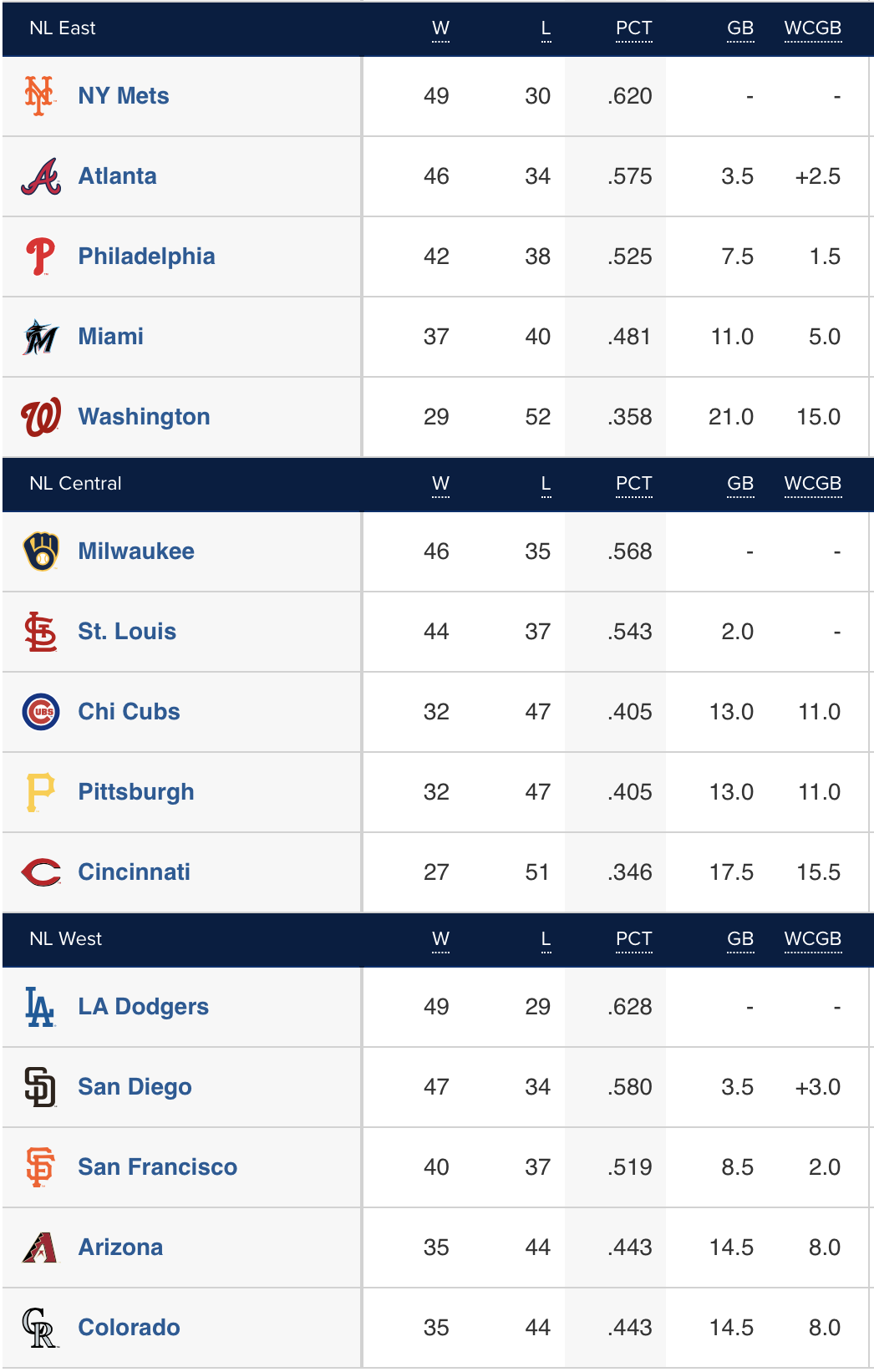
Task: View the Philadelphia team page
Action: point(146,257)
